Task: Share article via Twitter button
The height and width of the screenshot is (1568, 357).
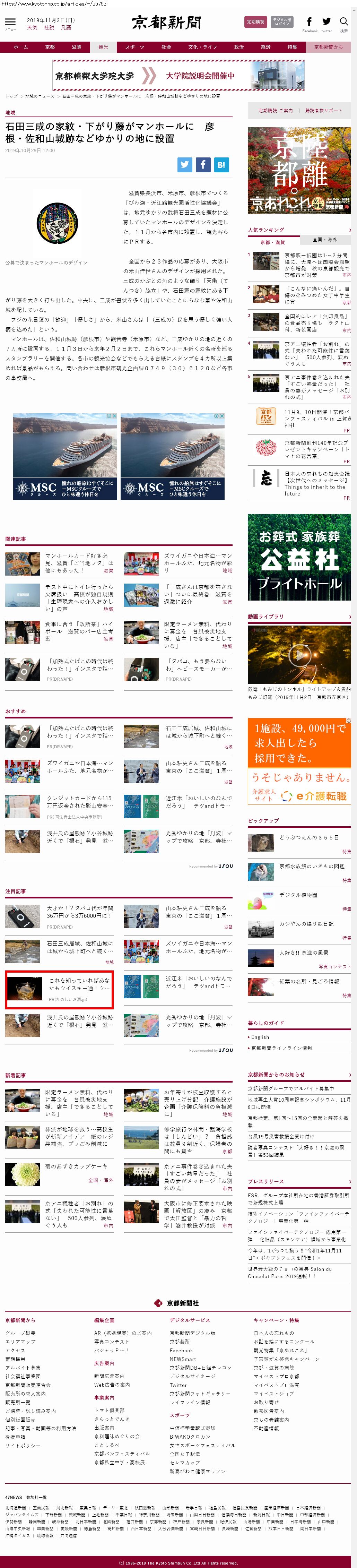Action: point(184,164)
